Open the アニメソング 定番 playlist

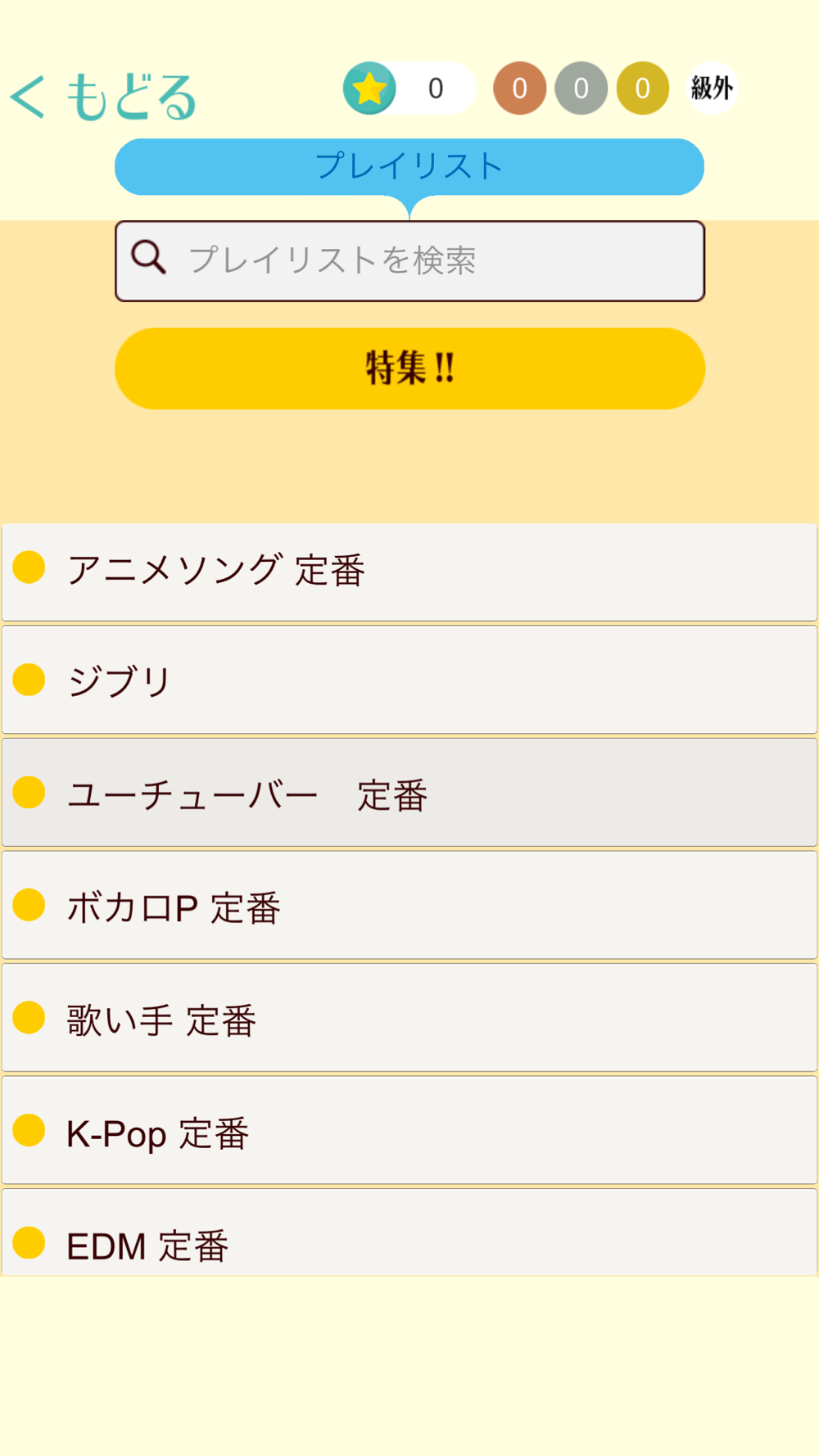(x=409, y=572)
